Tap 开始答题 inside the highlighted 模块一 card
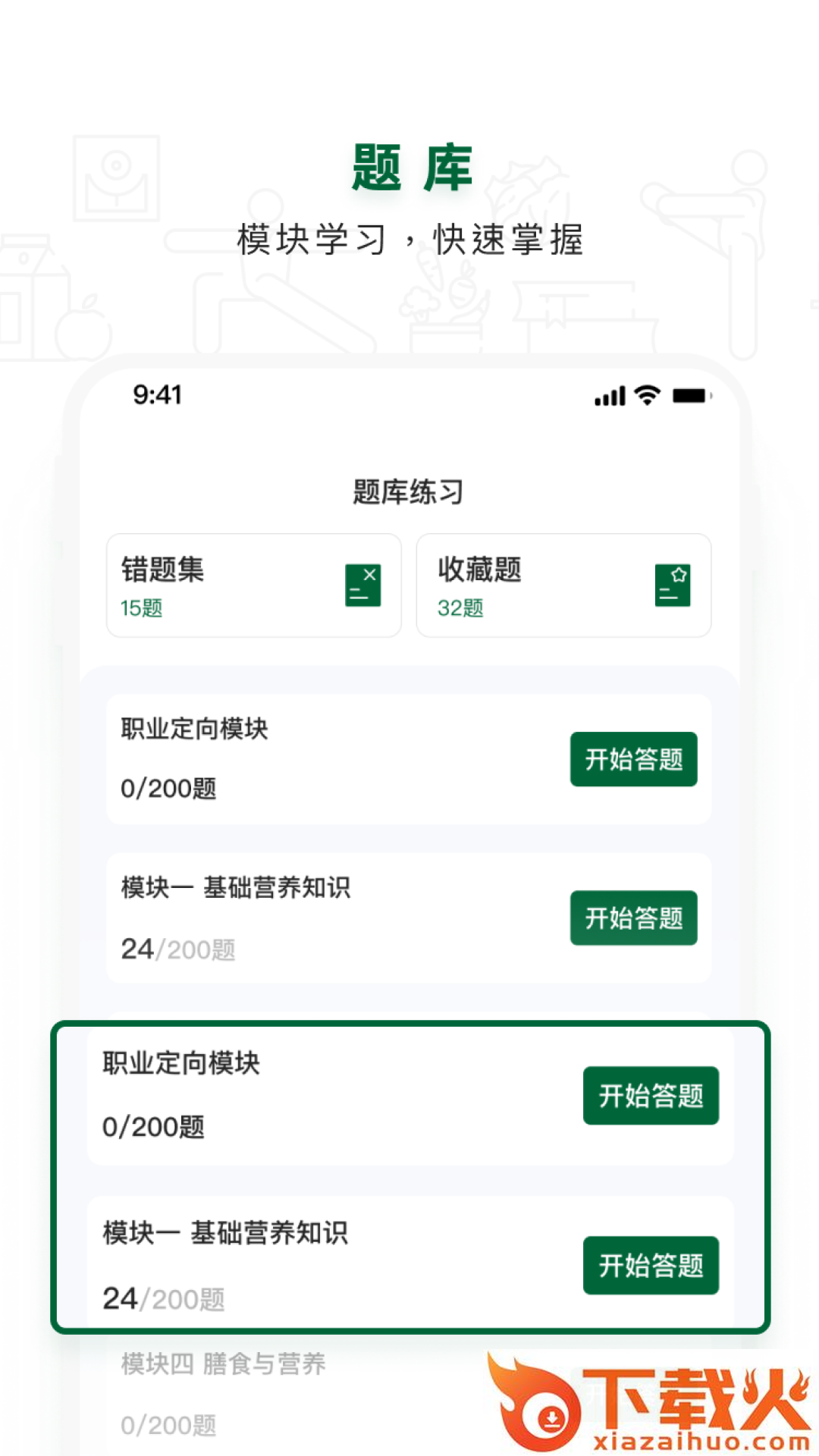 click(x=651, y=1265)
